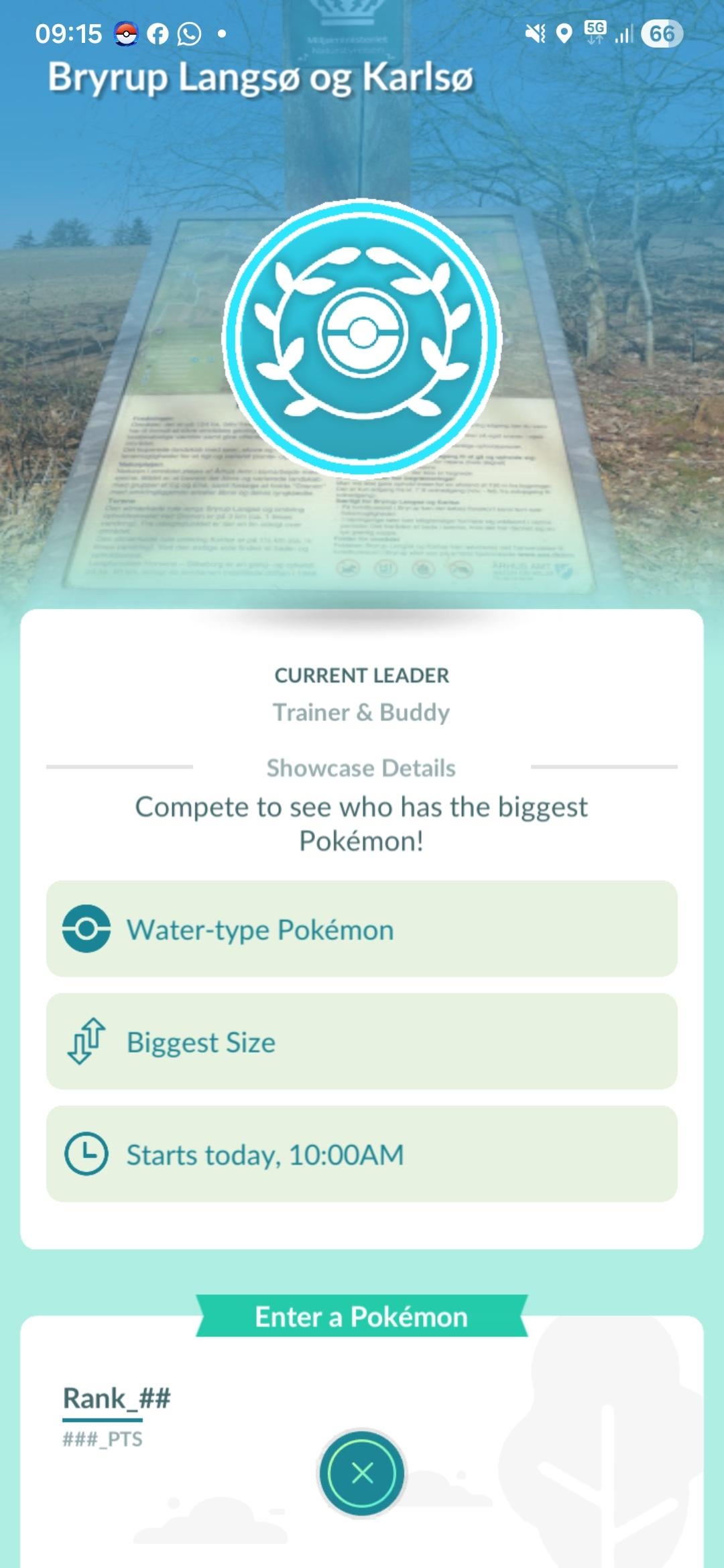Tap the Enter a Pokémon banner
724x1568 pixels.
(361, 1317)
